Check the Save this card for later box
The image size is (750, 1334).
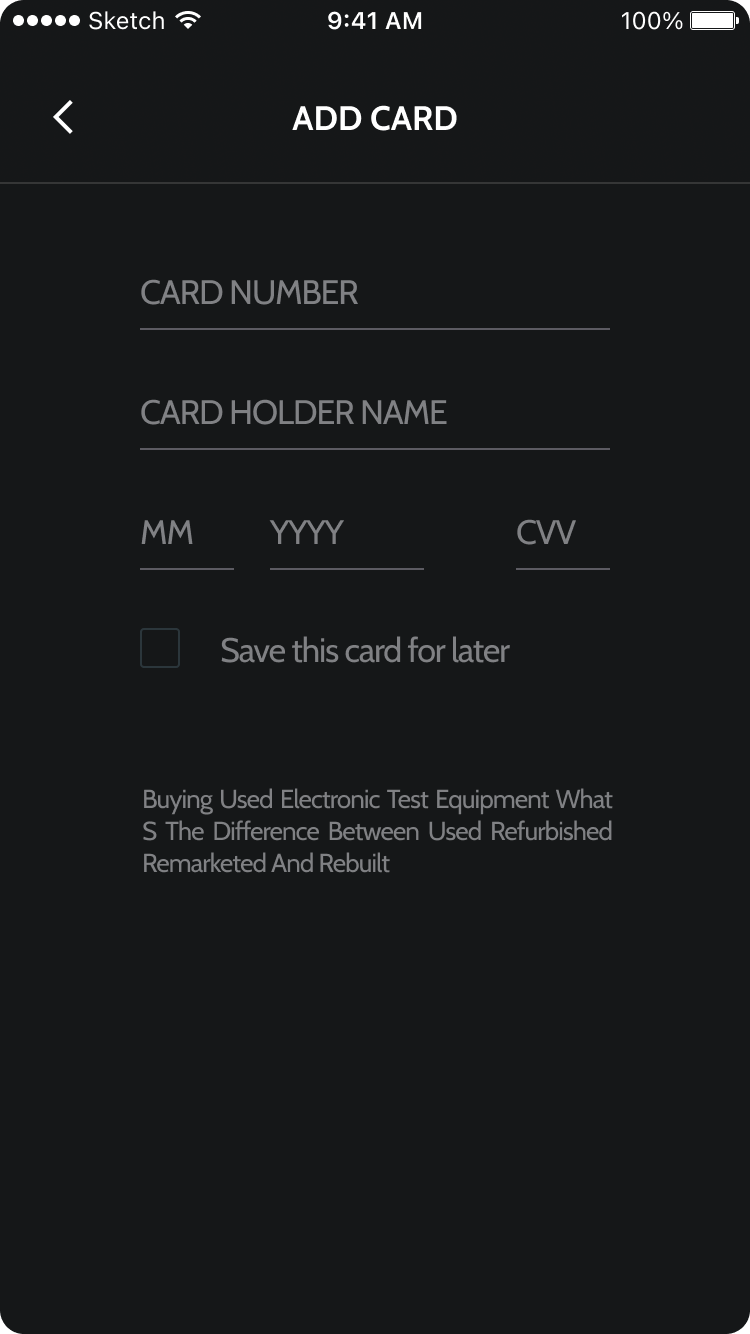coord(160,648)
